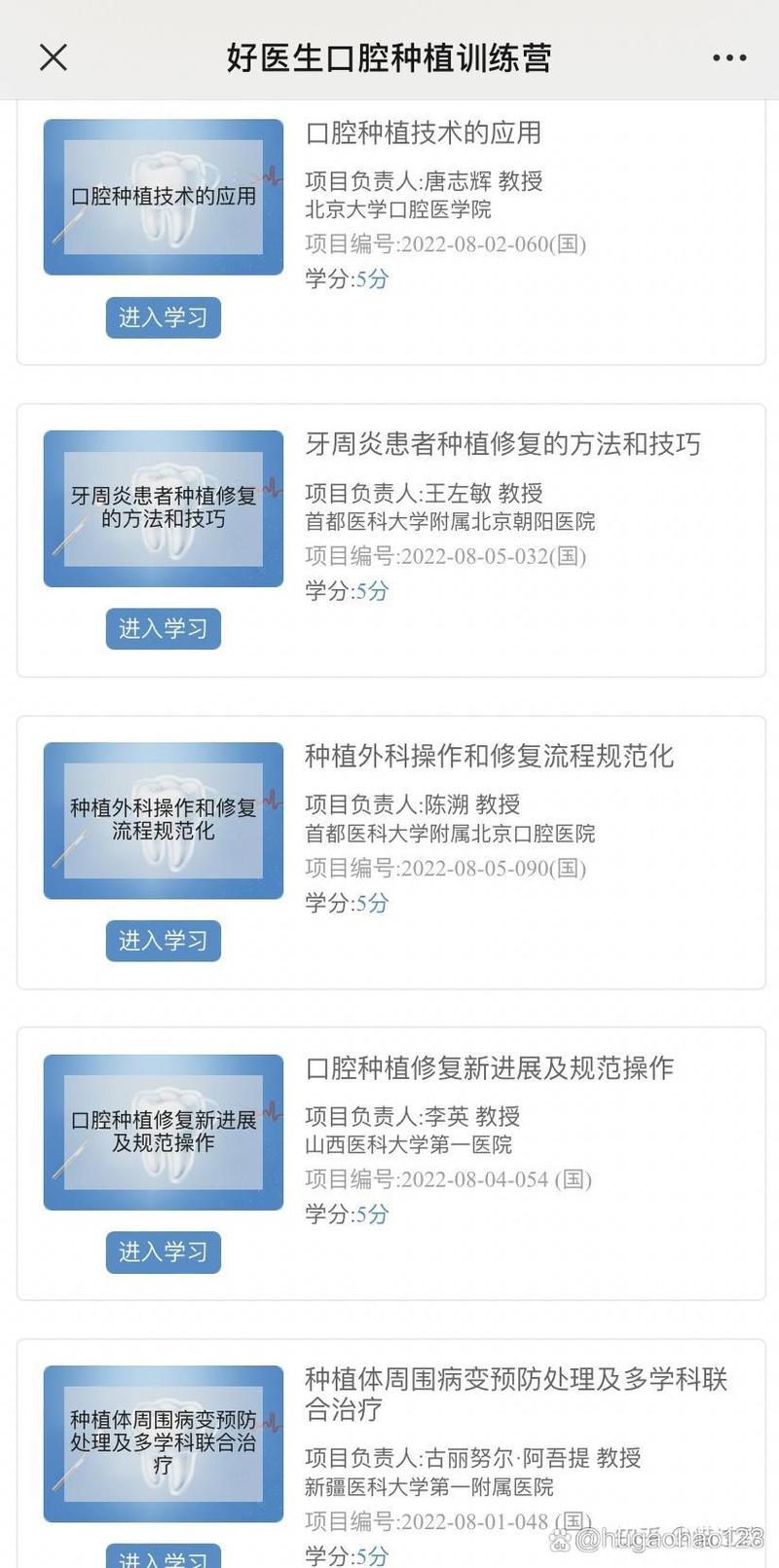
Task: Open the 口腔种植修复新进展及规范操作 course thumbnail
Action: tap(163, 1132)
